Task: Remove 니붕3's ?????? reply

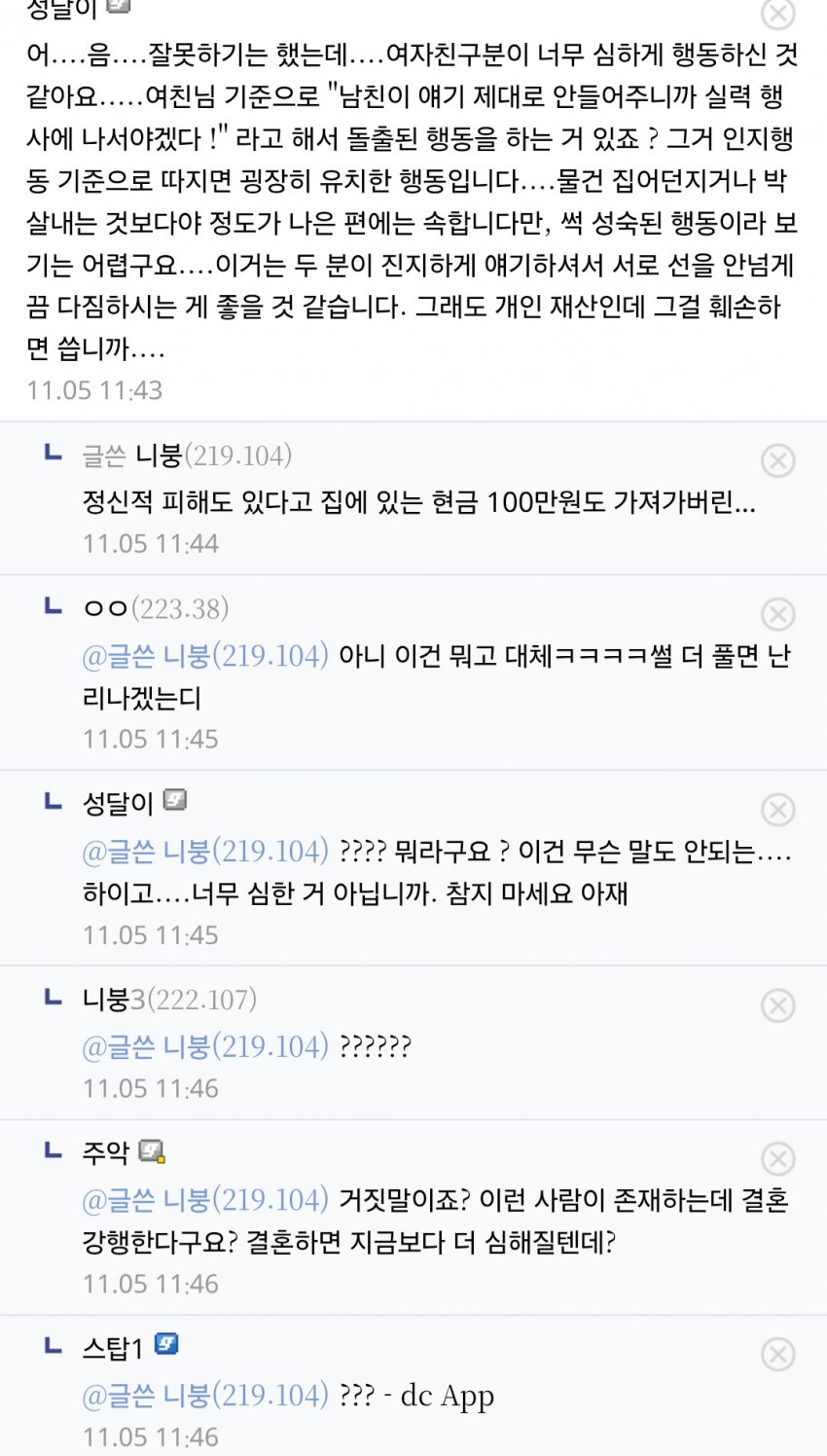Action: (777, 1005)
